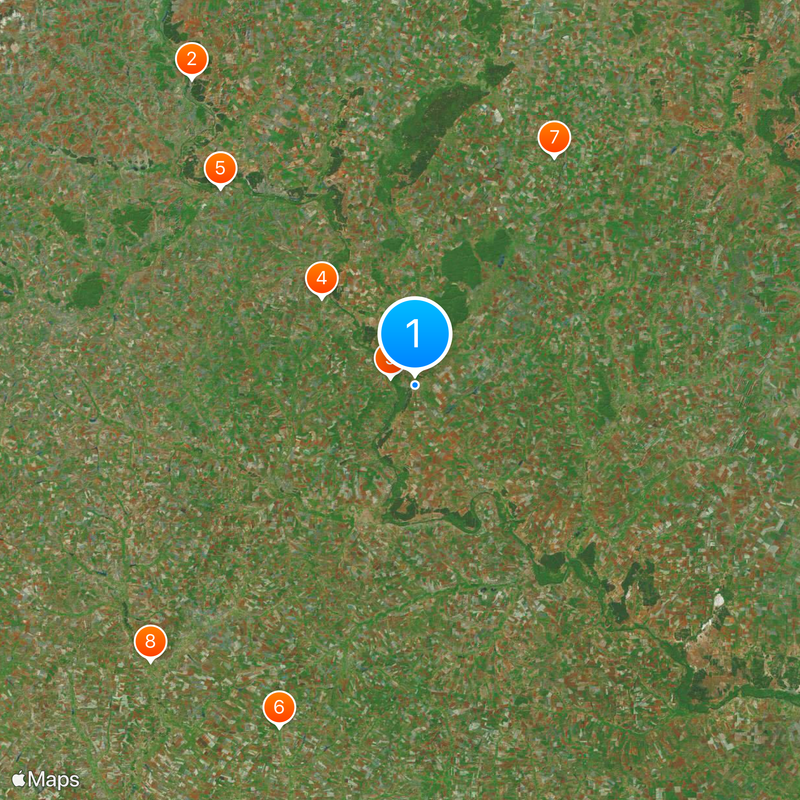Select map pin number 5
This screenshot has width=800, height=800.
[x=220, y=168]
